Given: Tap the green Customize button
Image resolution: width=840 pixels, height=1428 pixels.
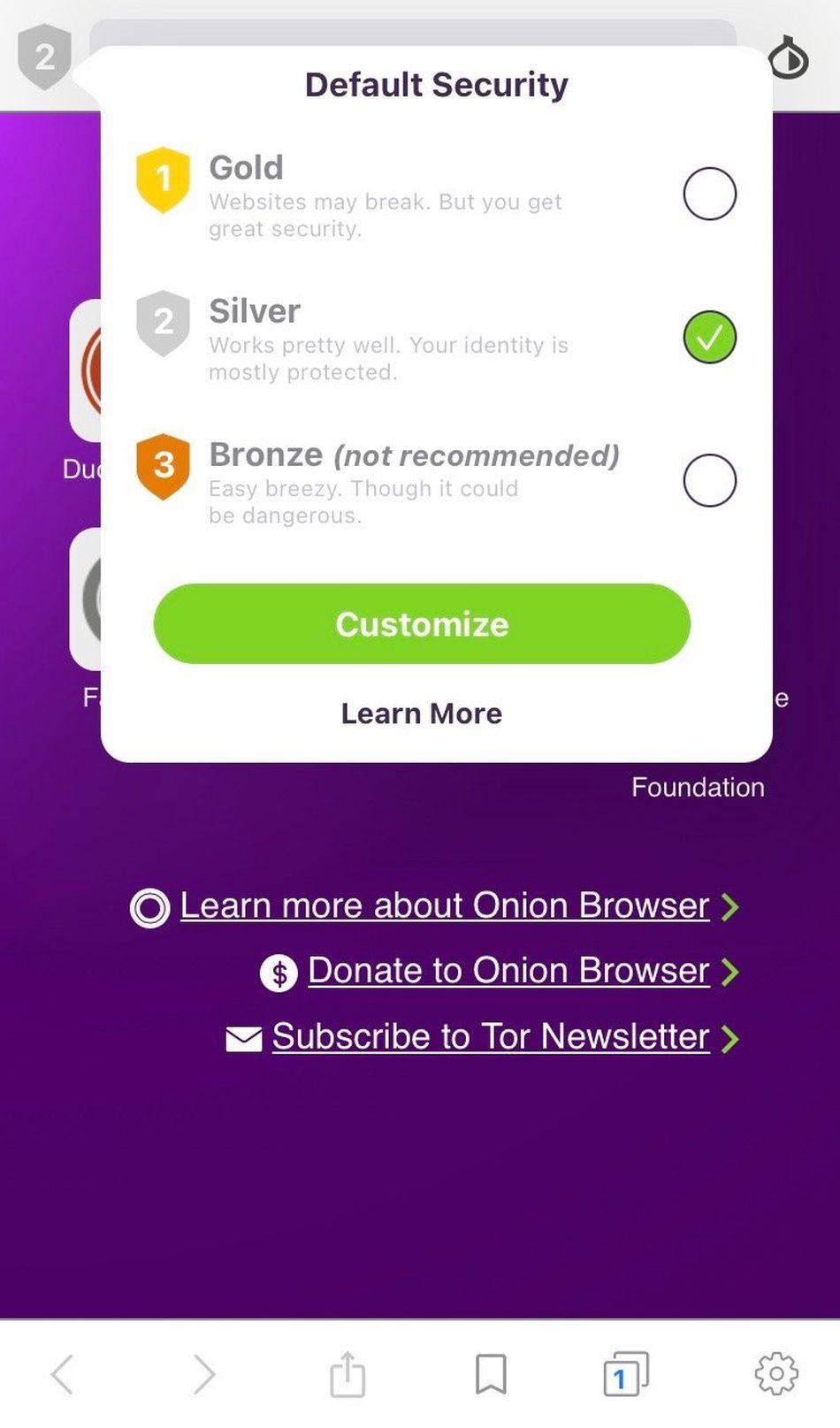Looking at the screenshot, I should (422, 623).
